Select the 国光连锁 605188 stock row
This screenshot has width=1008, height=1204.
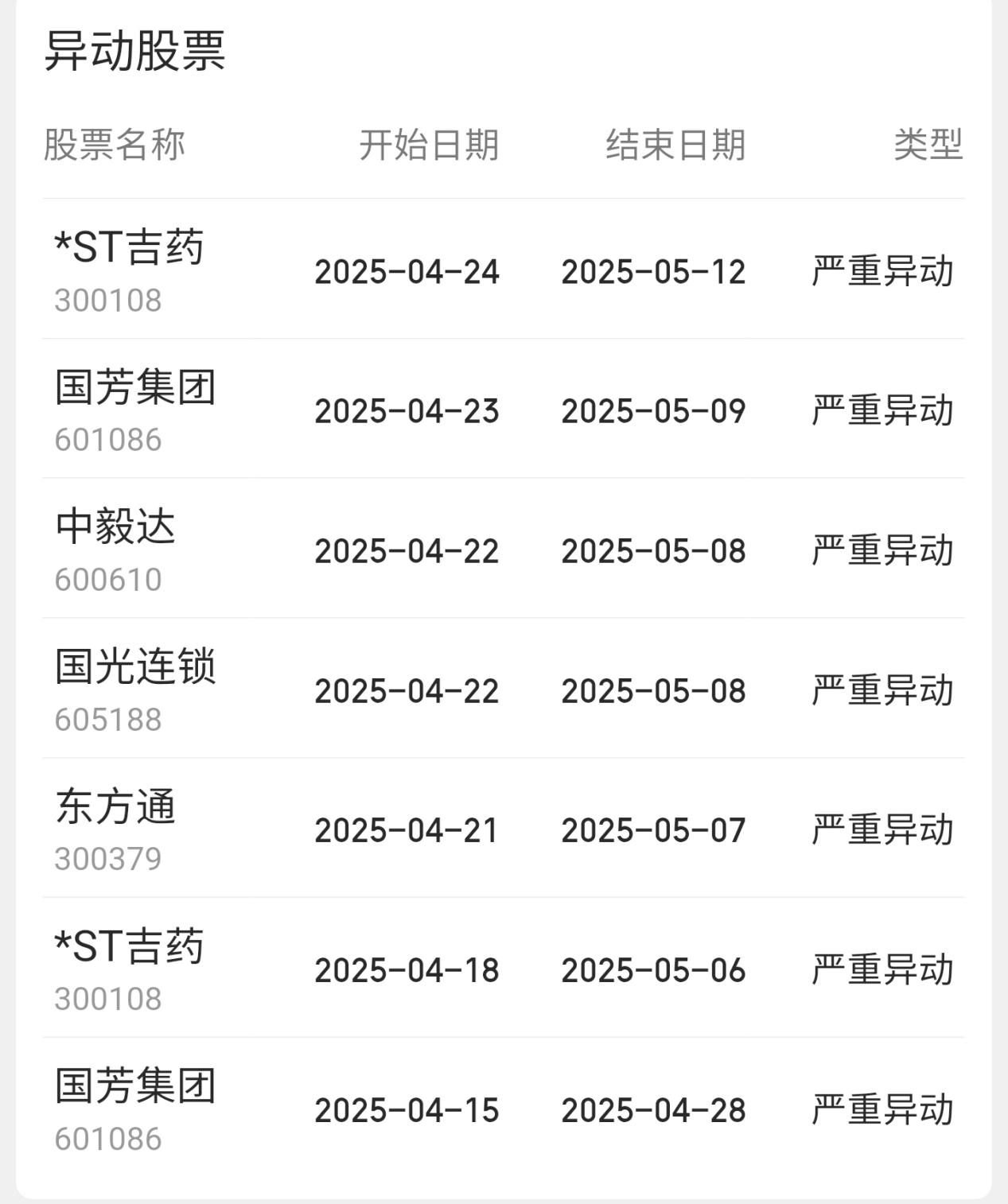pyautogui.click(x=503, y=689)
